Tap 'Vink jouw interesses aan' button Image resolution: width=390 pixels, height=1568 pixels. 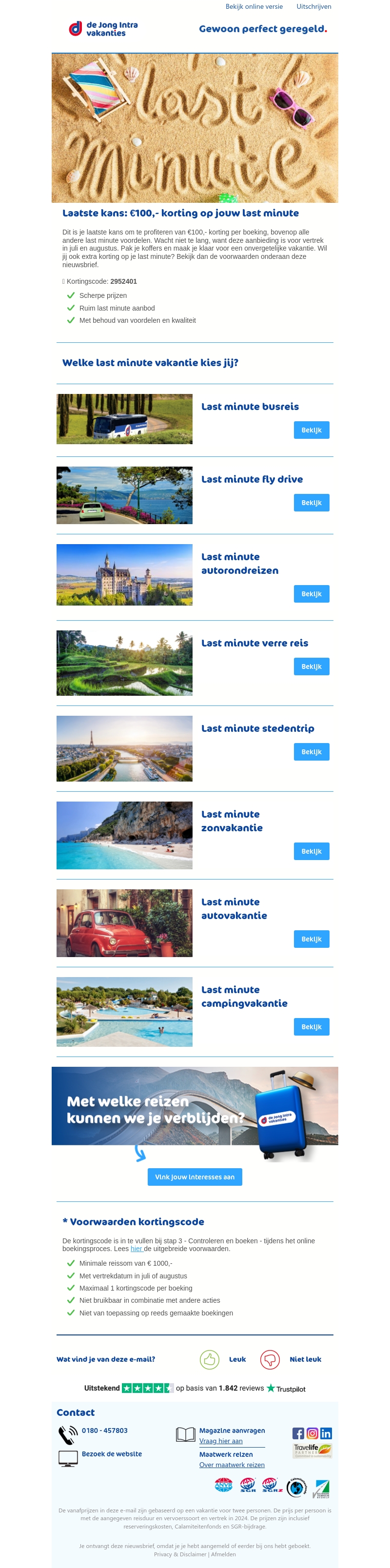(x=195, y=1177)
